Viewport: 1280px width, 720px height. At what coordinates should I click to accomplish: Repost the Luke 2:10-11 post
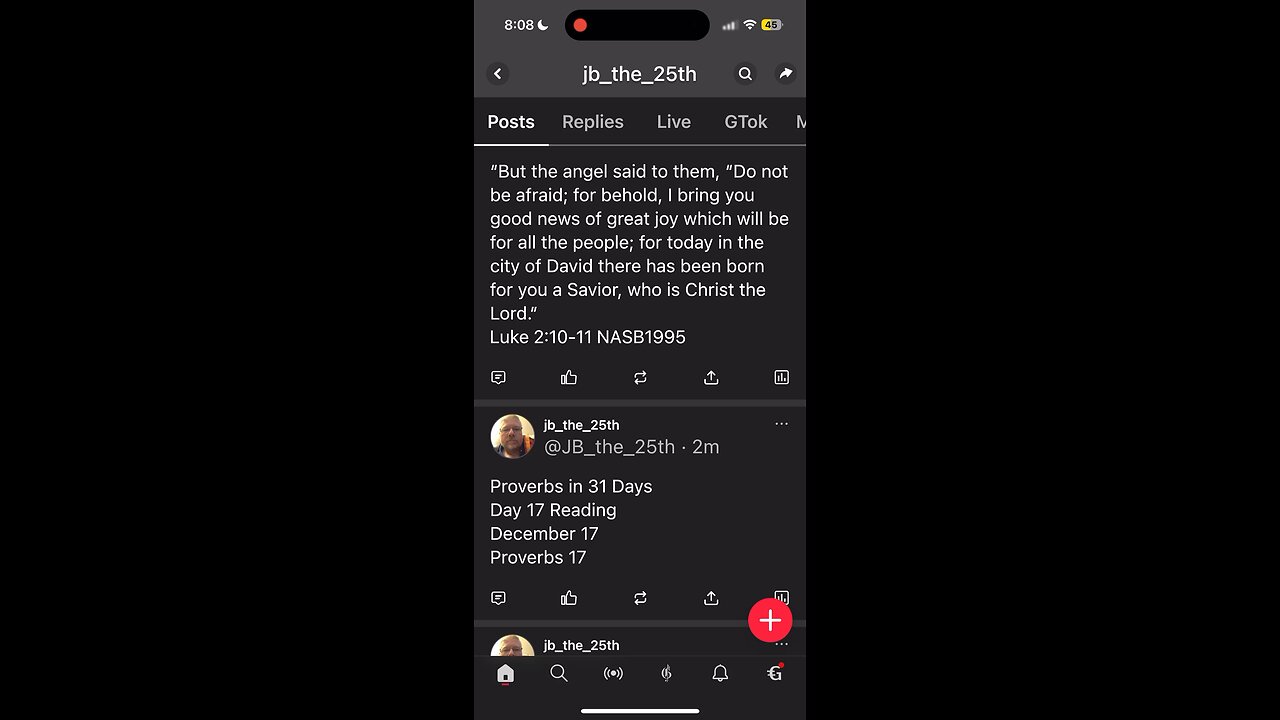[640, 377]
